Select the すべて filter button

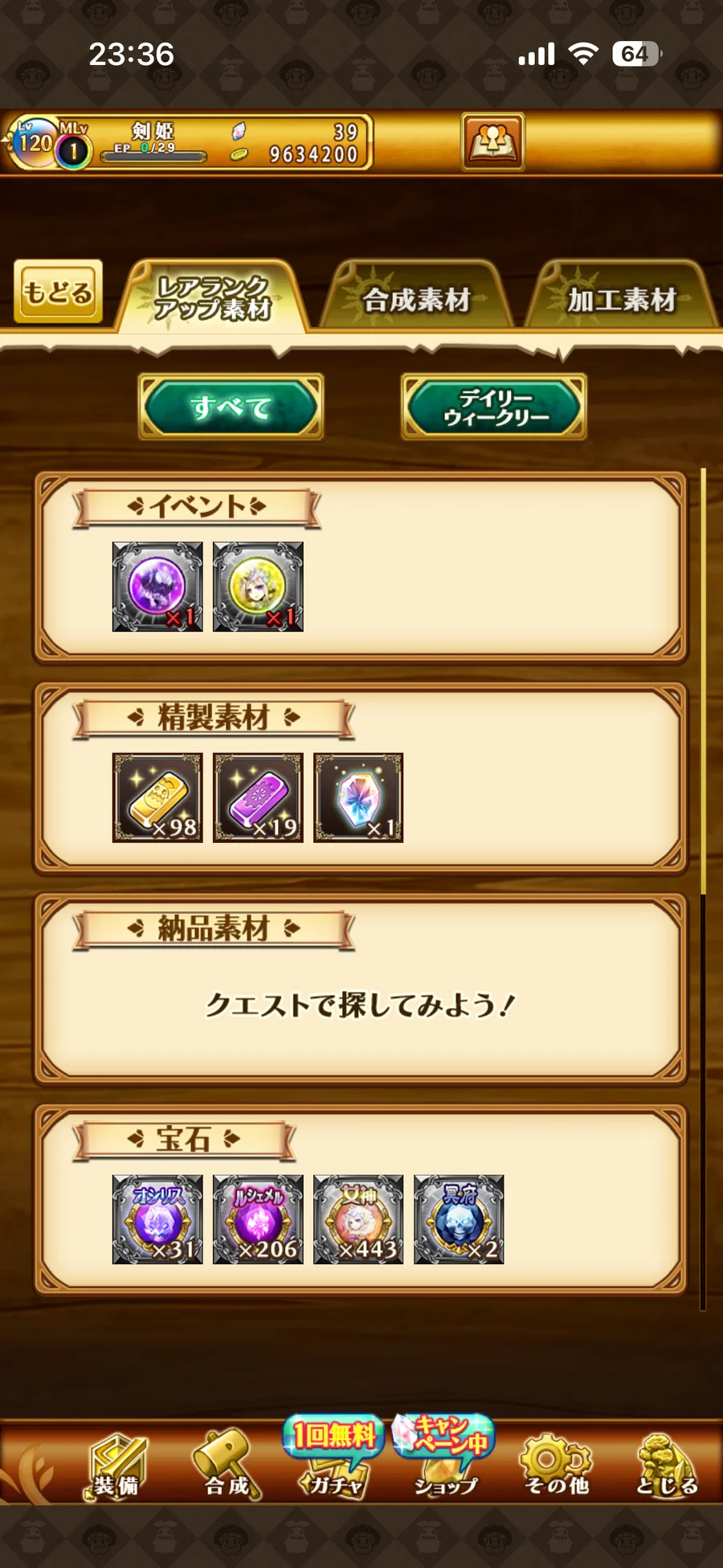[x=231, y=407]
